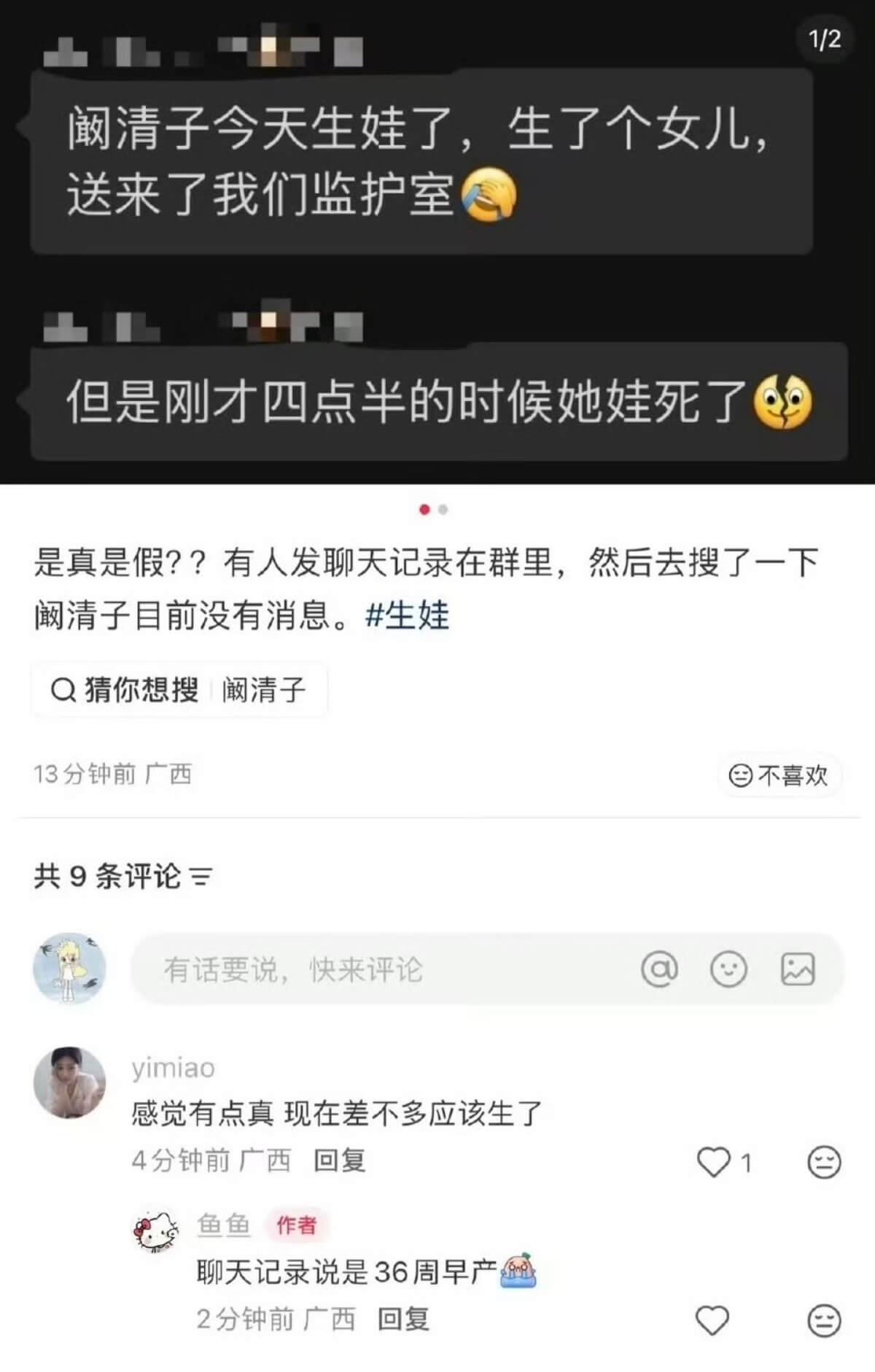The image size is (875, 1372).
Task: Mention someone with the @ icon
Action: click(659, 969)
